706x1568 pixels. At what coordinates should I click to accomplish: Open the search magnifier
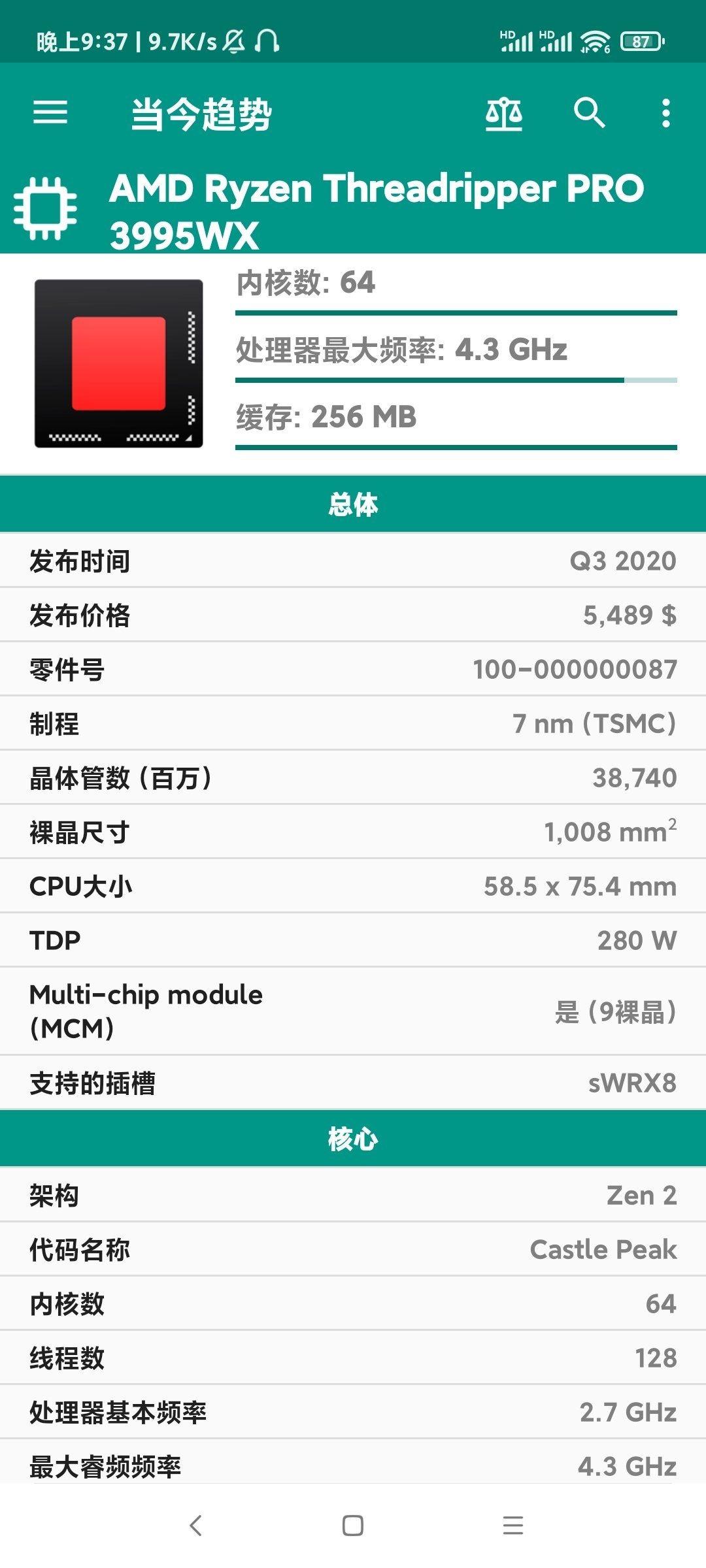[589, 113]
